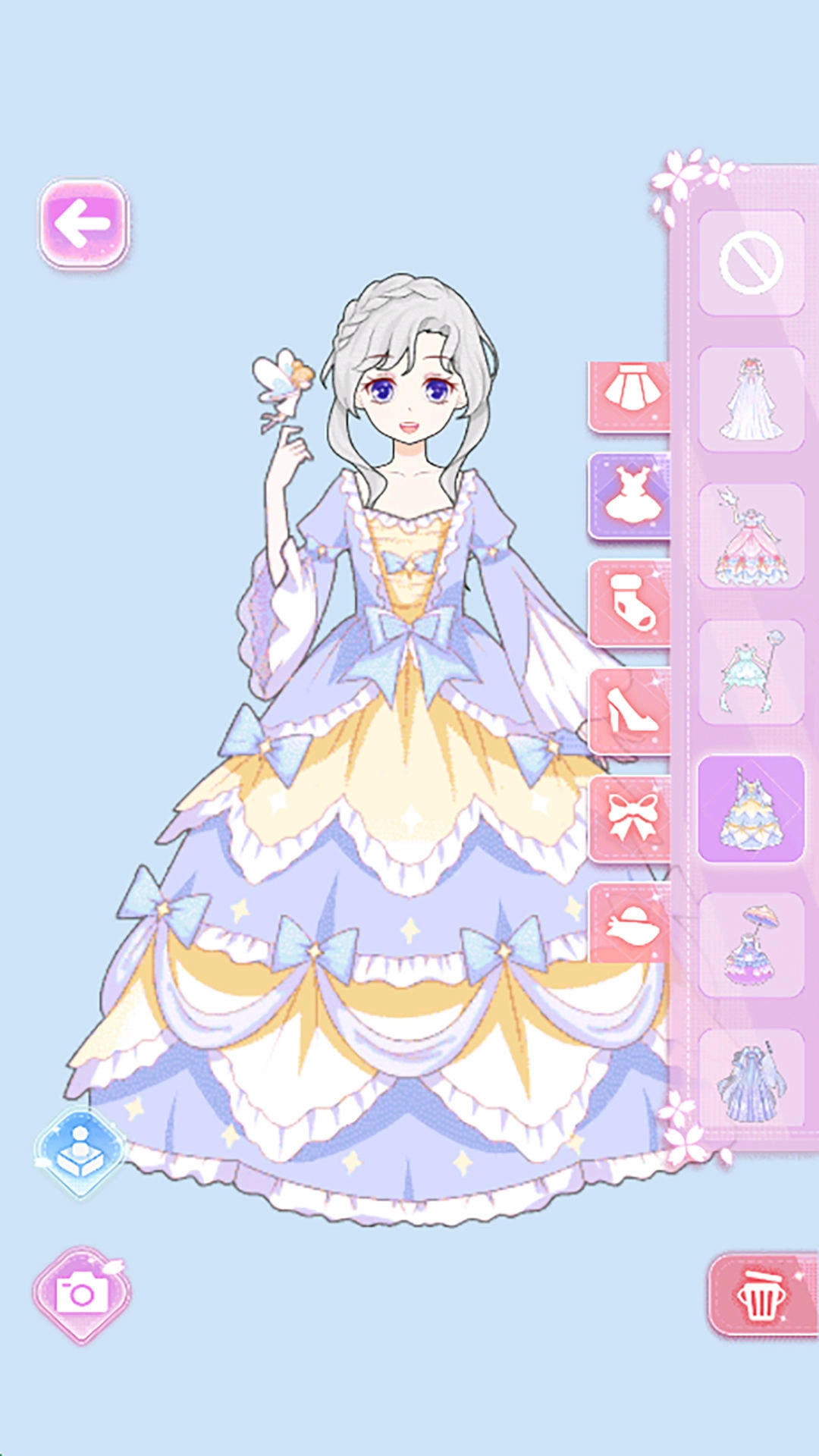
Task: Select the dress with the parasol
Action: [x=751, y=945]
